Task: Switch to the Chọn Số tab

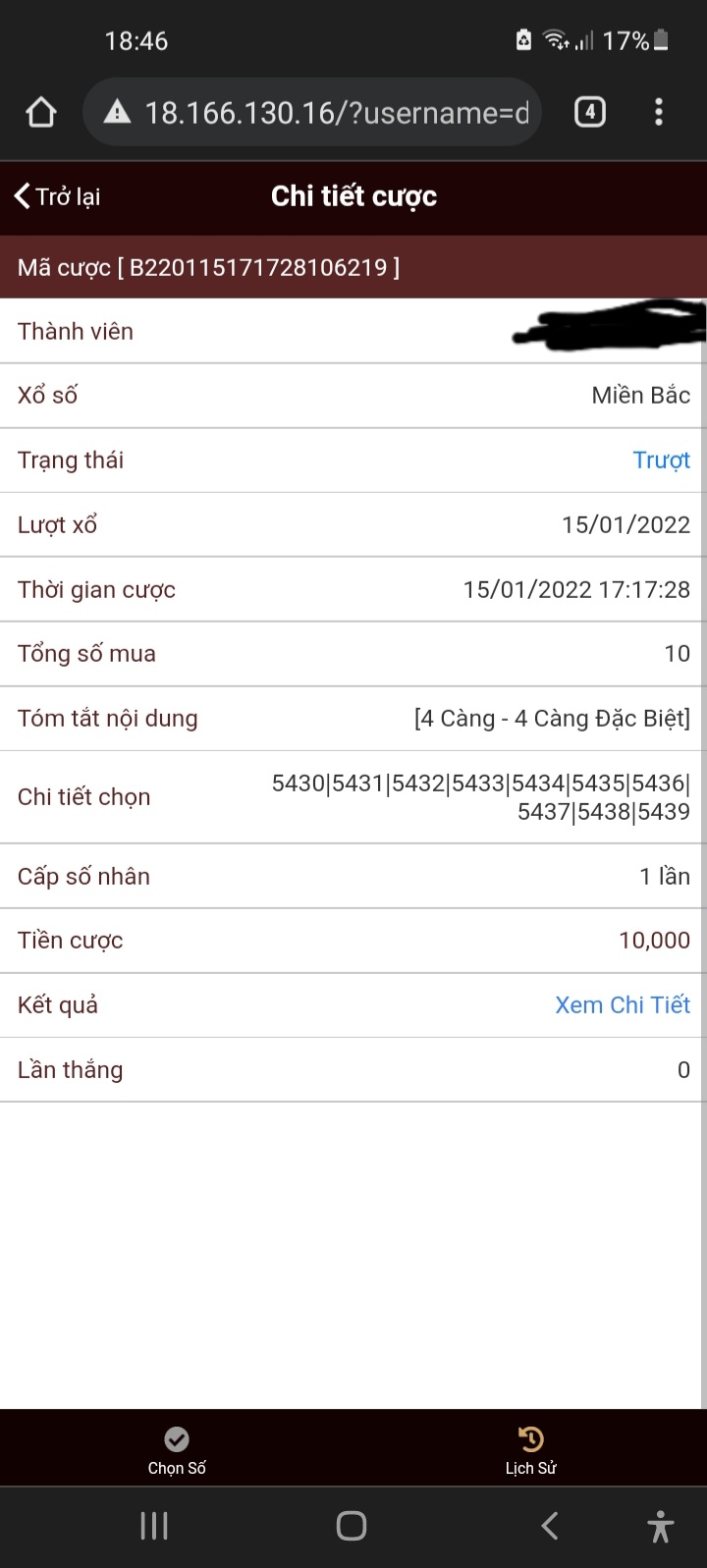Action: 177,1450
